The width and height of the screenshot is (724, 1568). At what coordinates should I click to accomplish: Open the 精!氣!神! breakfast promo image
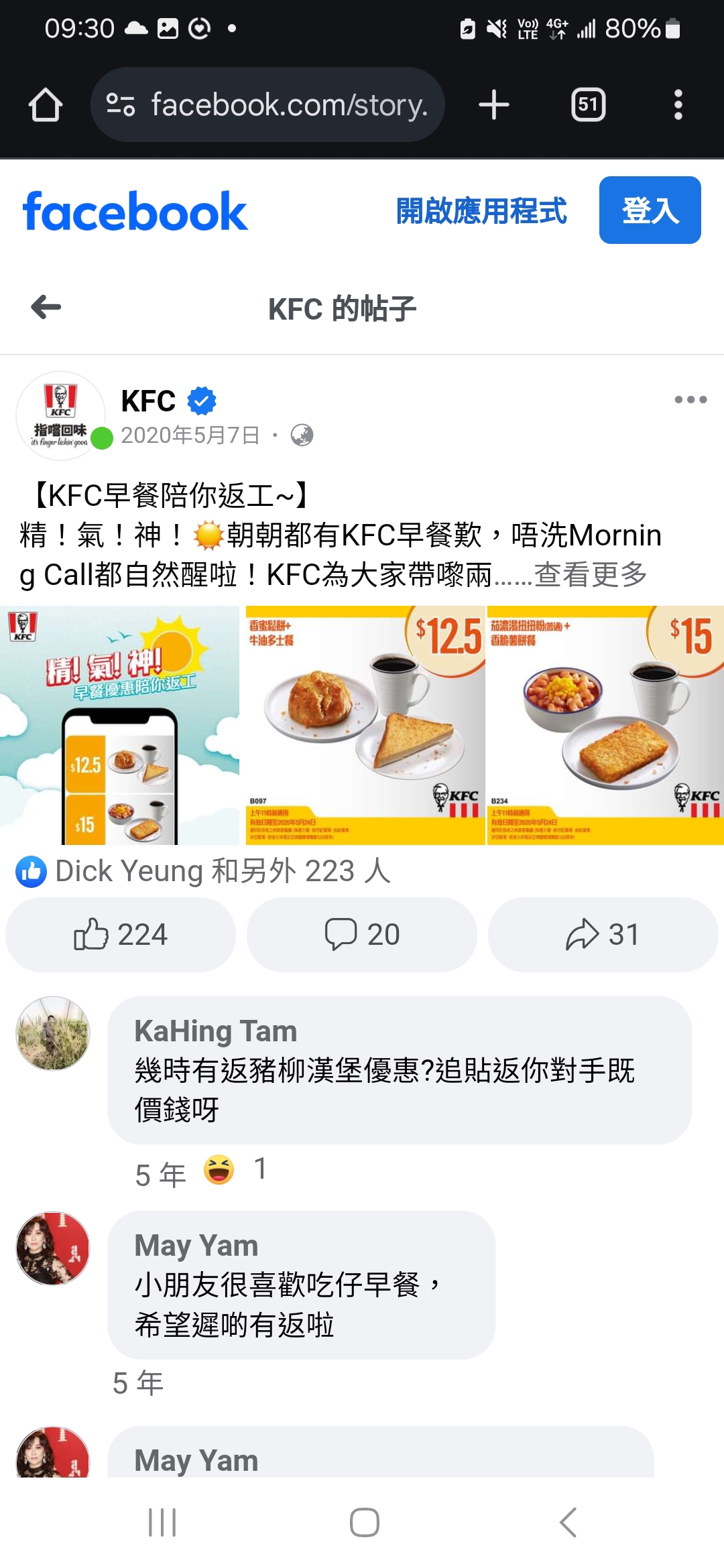(x=119, y=725)
